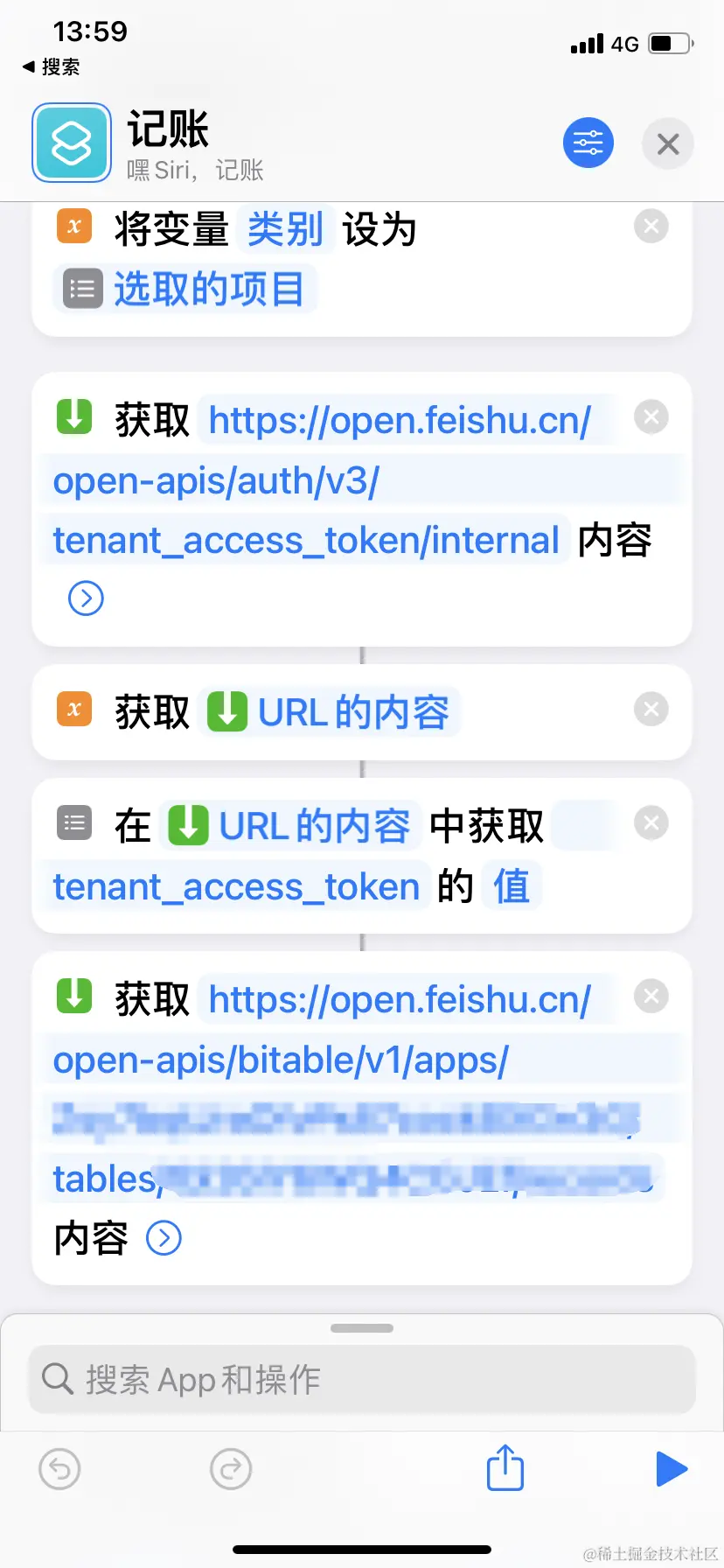Viewport: 724px width, 1568px height.
Task: Tap the 类别 variable token
Action: coord(285,229)
